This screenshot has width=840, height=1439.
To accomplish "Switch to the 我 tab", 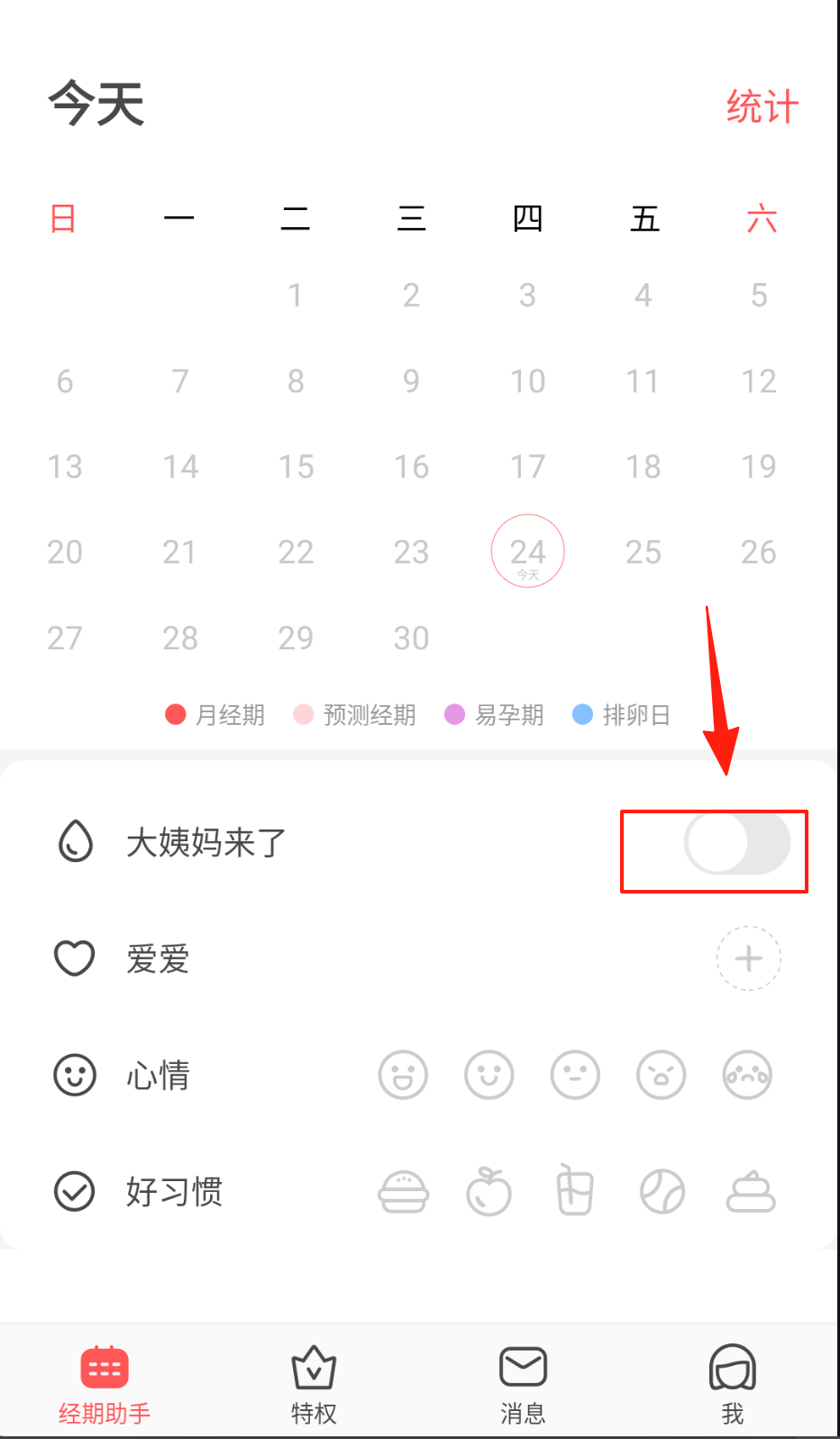I will [x=732, y=1384].
